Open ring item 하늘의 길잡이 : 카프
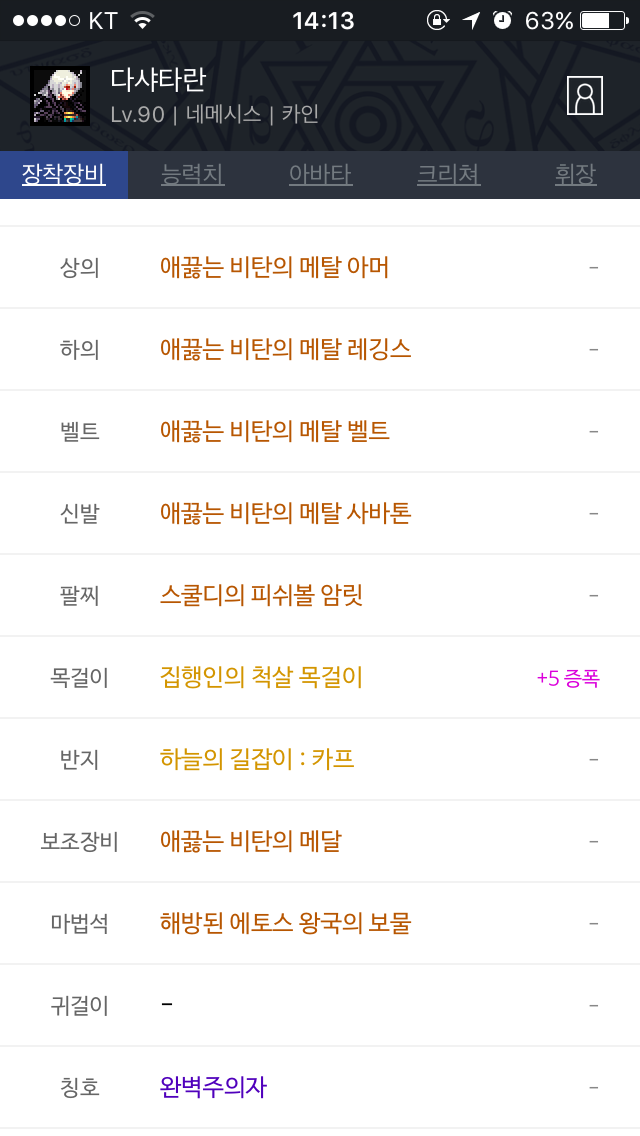Image resolution: width=640 pixels, height=1136 pixels. [x=257, y=759]
